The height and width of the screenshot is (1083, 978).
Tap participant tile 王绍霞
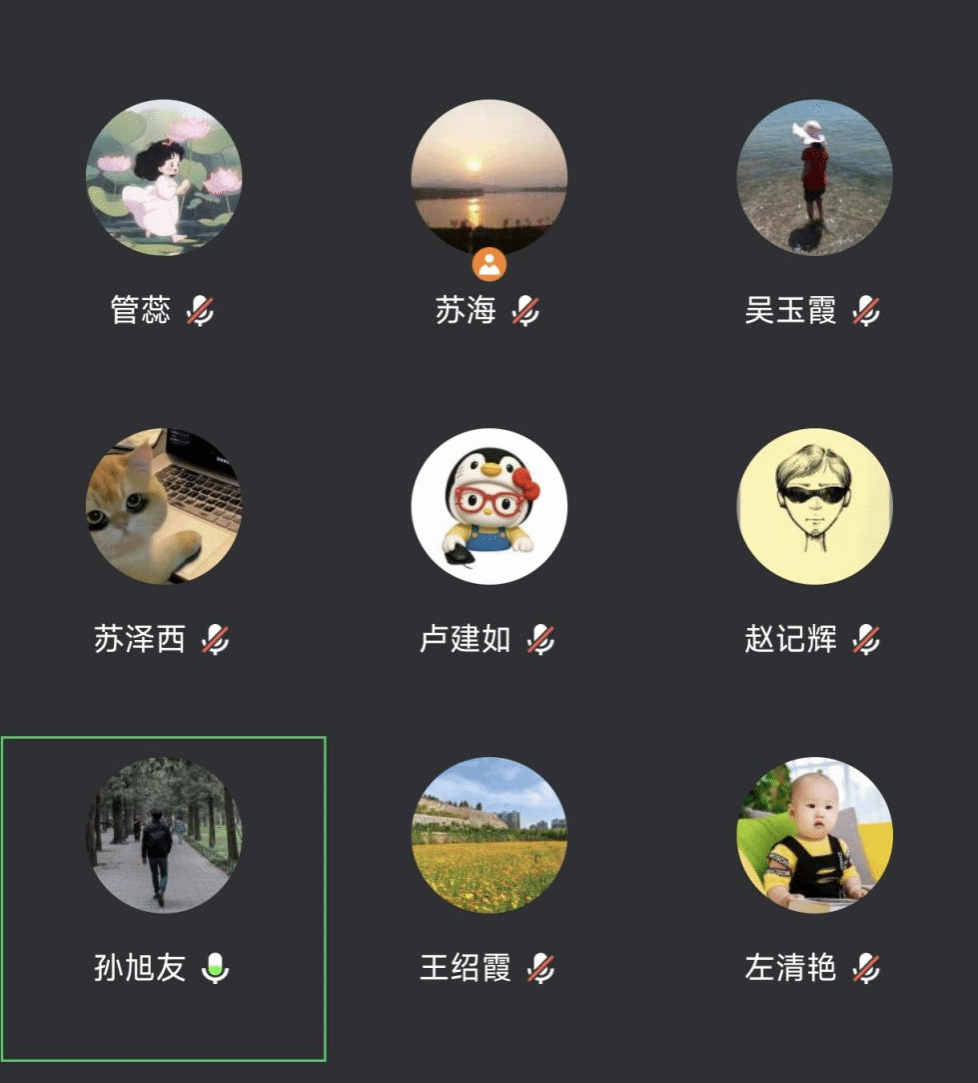(x=489, y=835)
